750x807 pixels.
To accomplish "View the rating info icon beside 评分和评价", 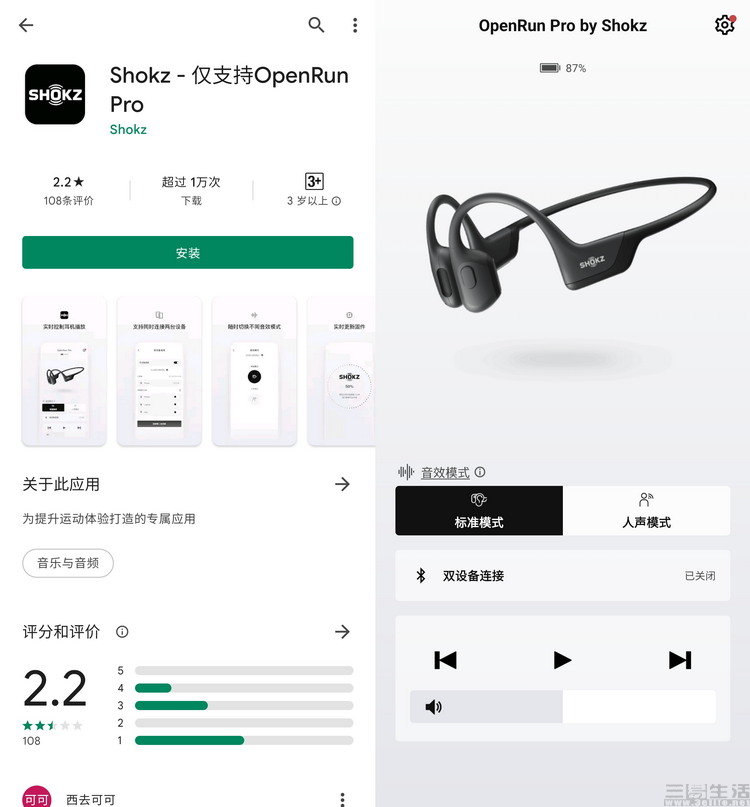I will (122, 632).
